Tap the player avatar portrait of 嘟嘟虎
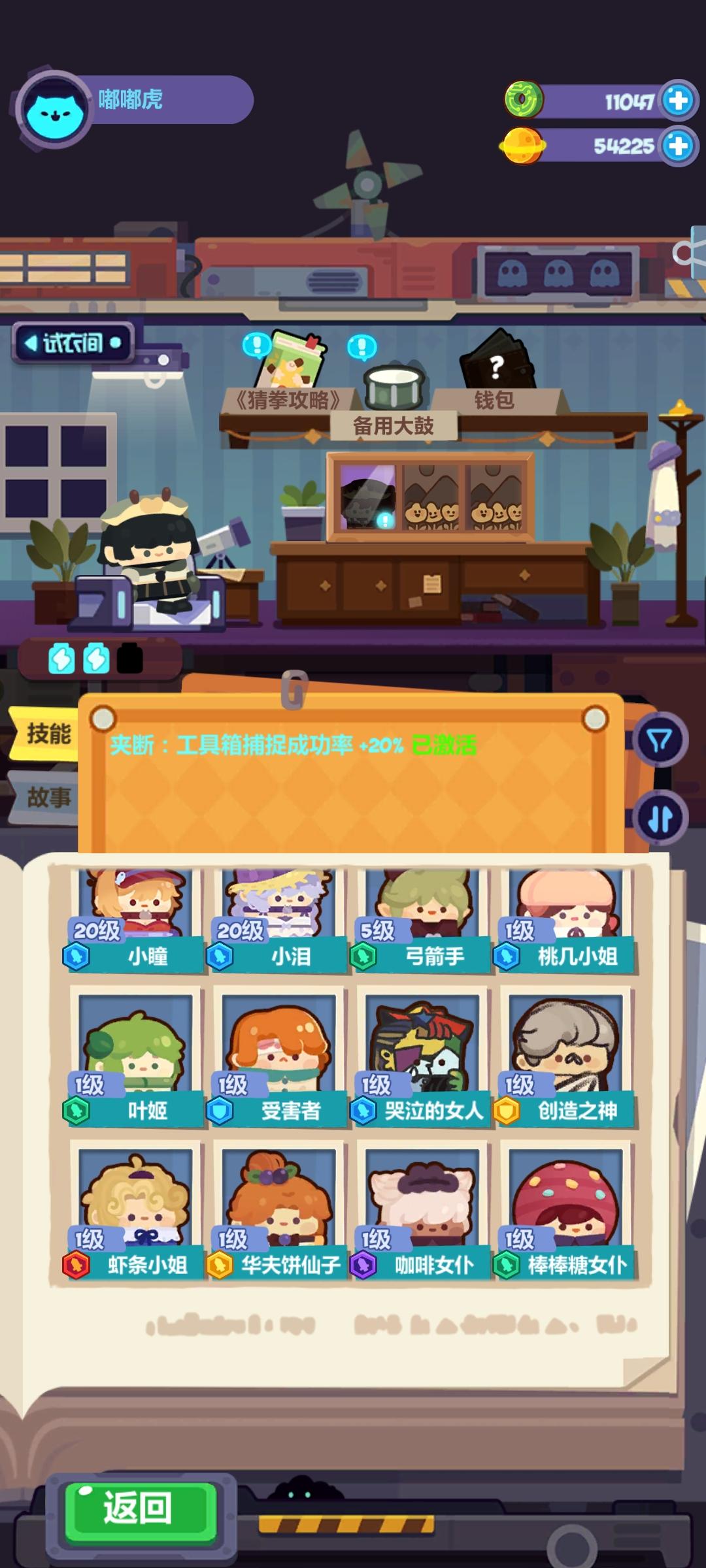 click(54, 101)
